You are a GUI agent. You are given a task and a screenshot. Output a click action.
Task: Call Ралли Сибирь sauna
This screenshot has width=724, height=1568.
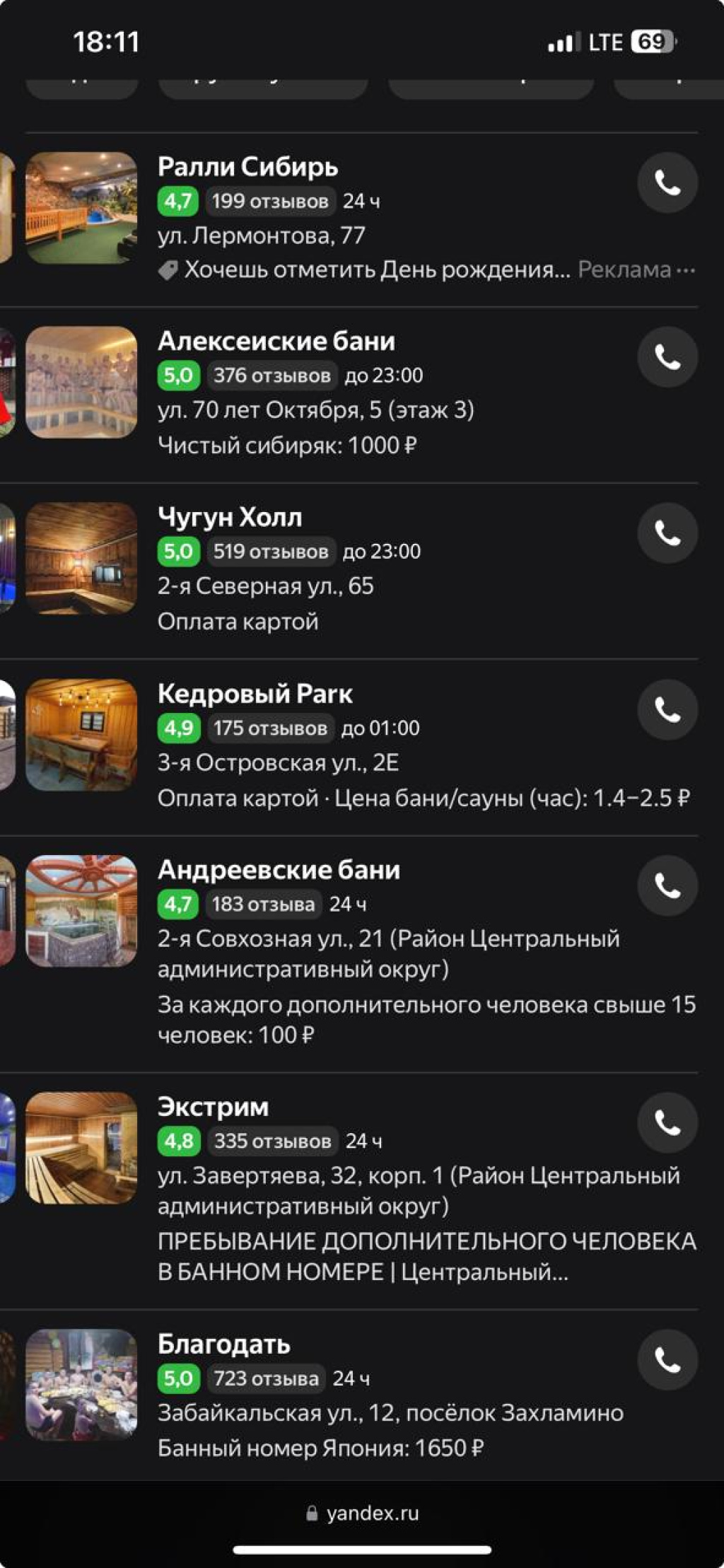[x=667, y=183]
